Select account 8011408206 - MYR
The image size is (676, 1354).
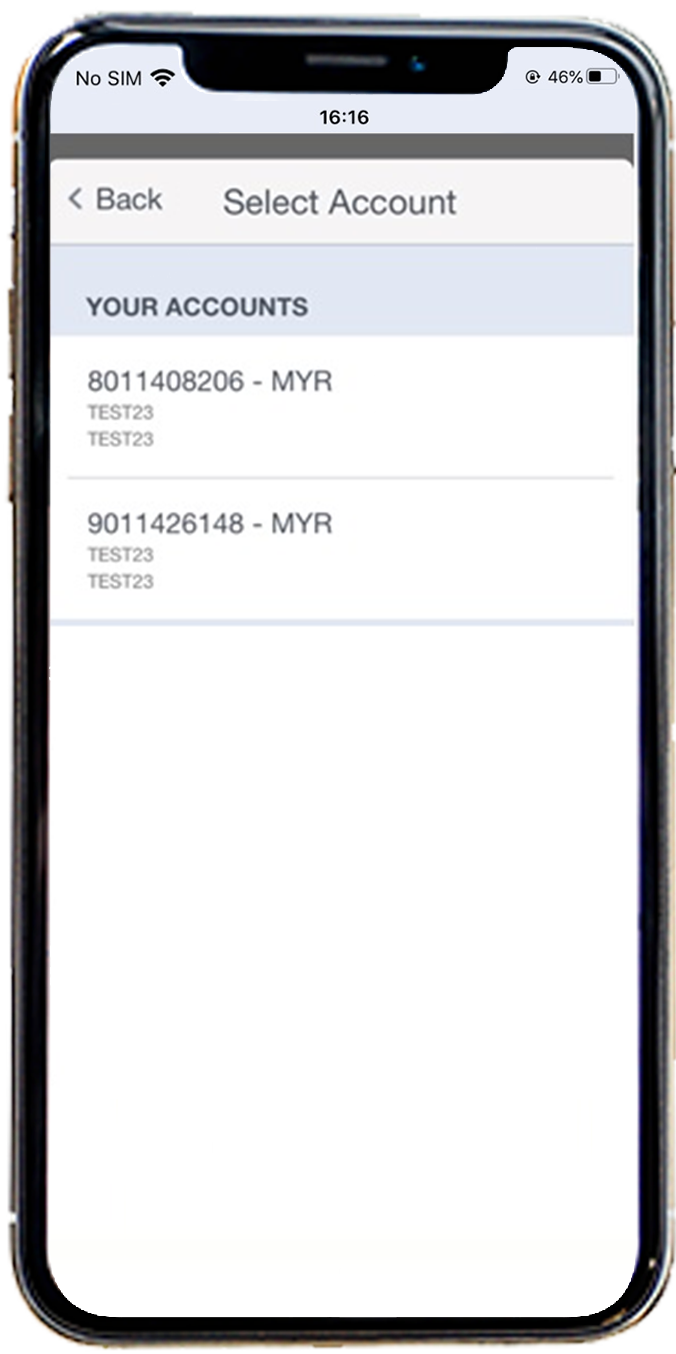(x=210, y=382)
